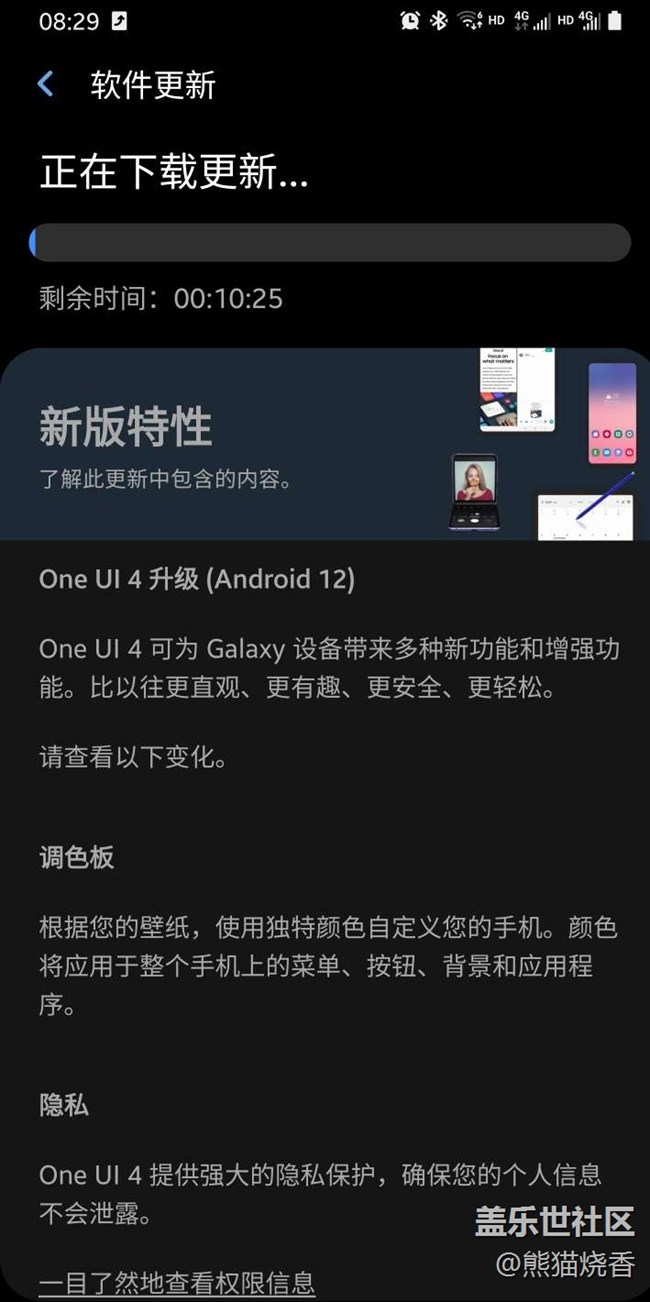Screen dimensions: 650x1302
Task: Go back from the 软件更新 screen
Action: pyautogui.click(x=46, y=85)
